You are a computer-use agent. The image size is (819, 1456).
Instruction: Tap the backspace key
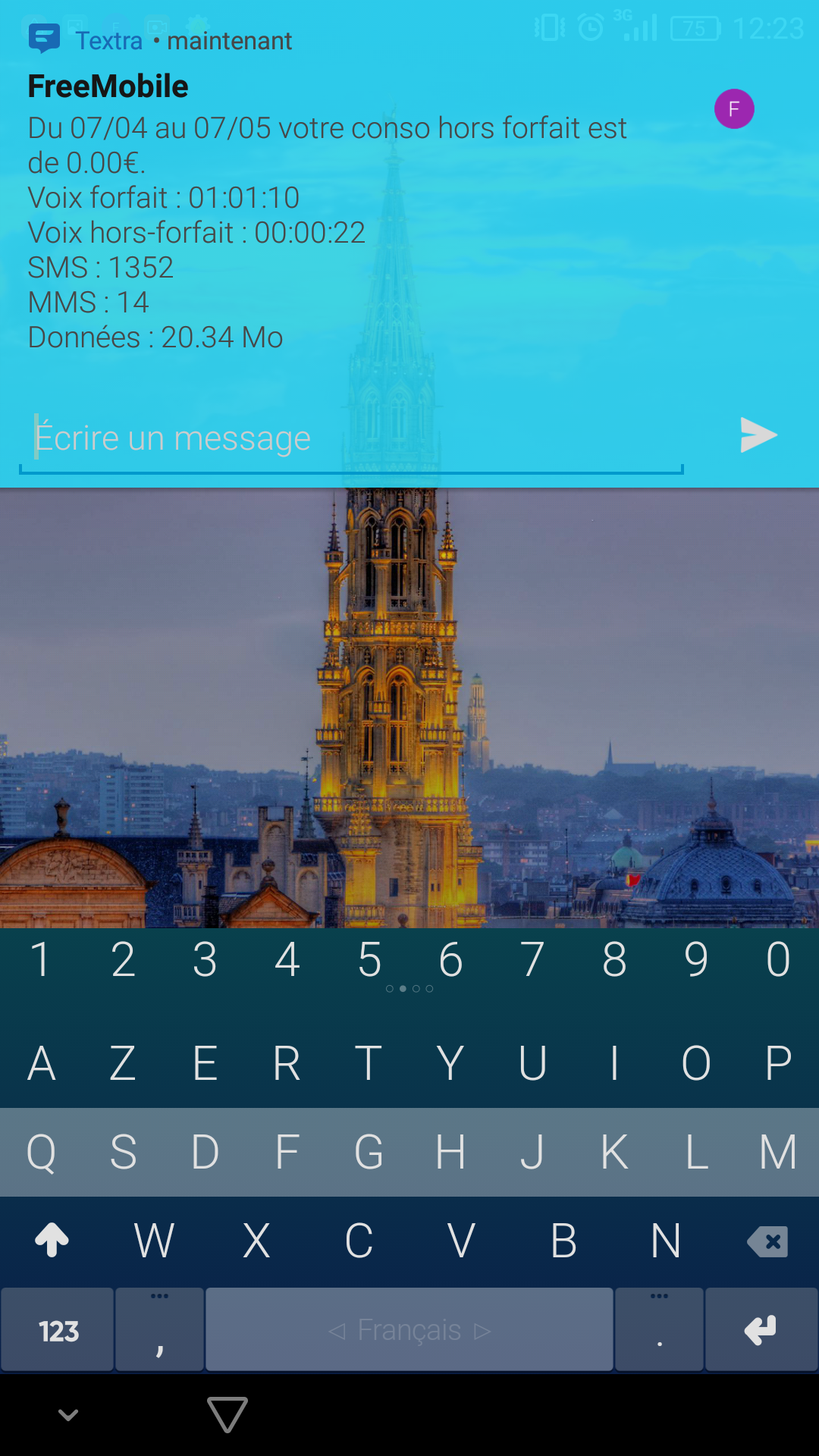(x=767, y=1241)
